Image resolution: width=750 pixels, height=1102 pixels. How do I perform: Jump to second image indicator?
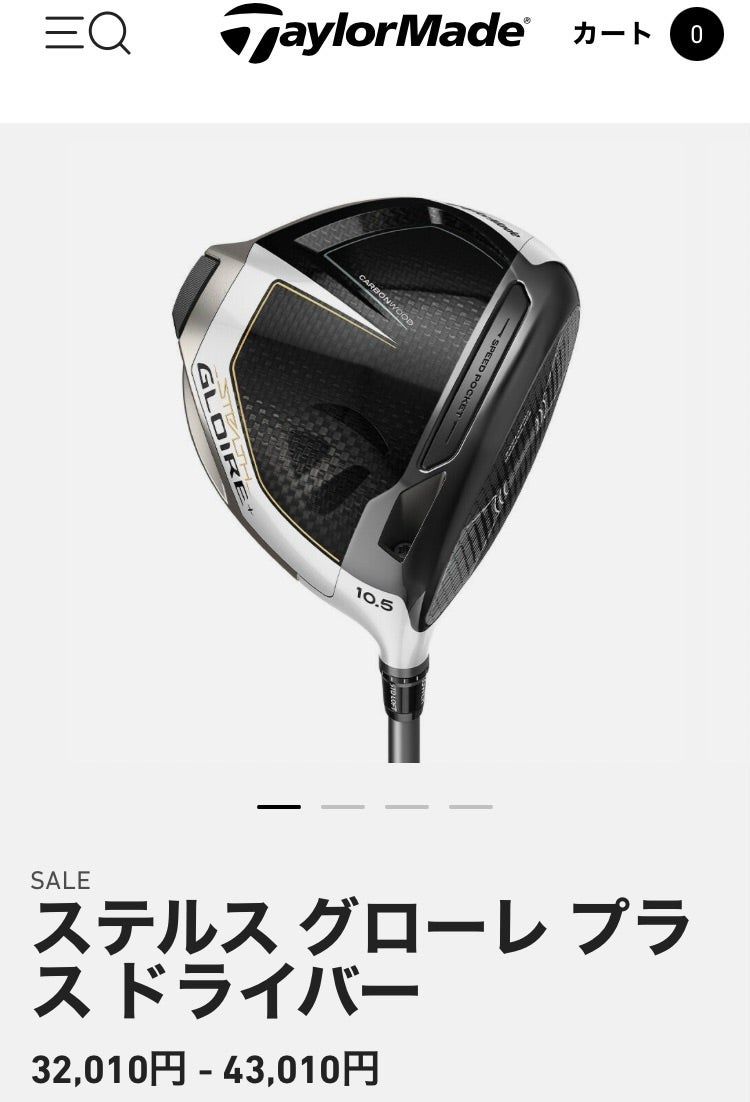(343, 806)
